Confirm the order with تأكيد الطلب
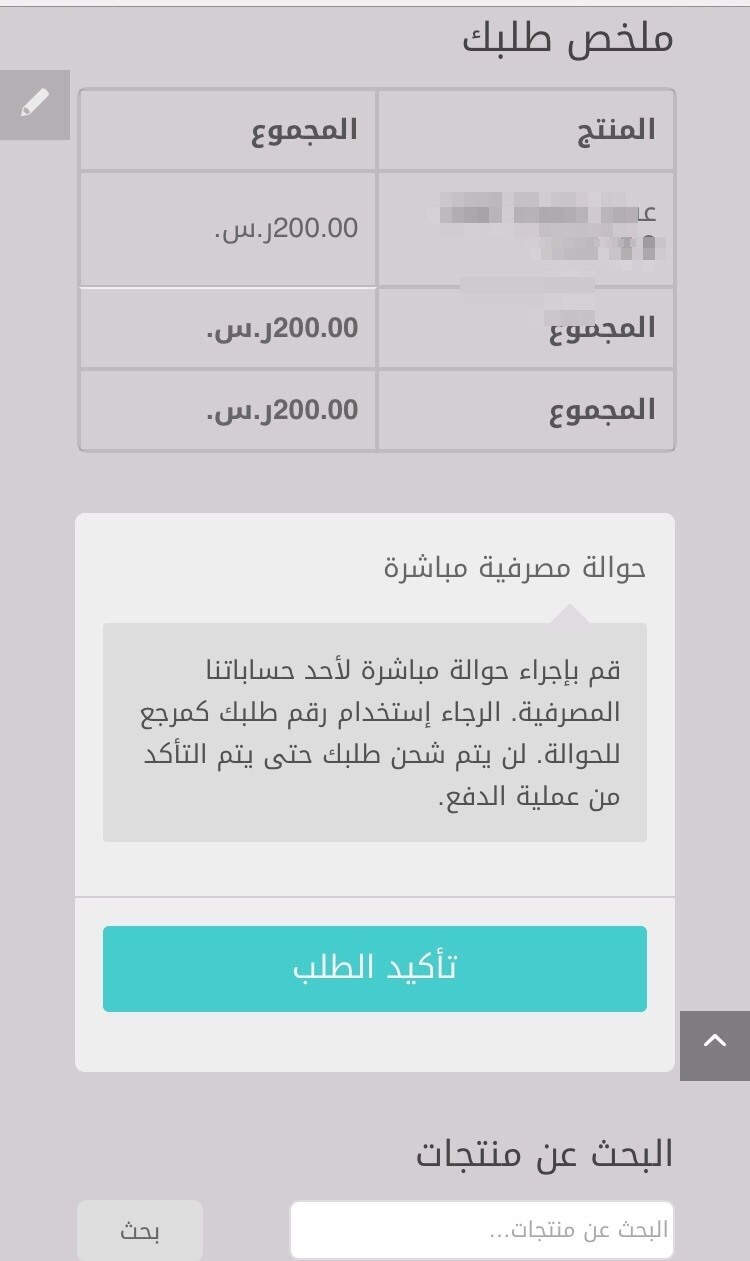This screenshot has width=750, height=1261. [x=375, y=968]
